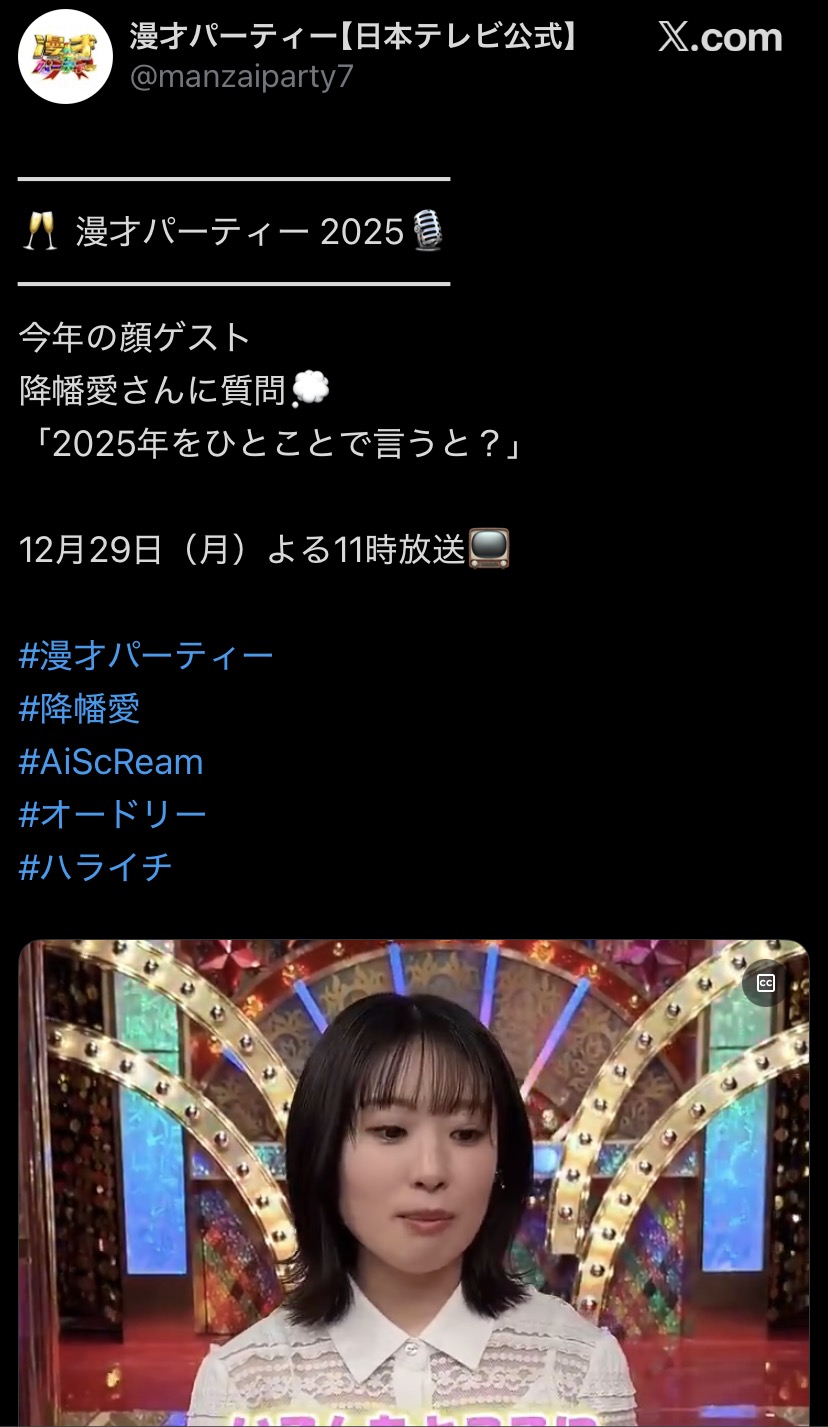The width and height of the screenshot is (828, 1427).
Task: View the #オードリー hashtag results
Action: click(113, 814)
